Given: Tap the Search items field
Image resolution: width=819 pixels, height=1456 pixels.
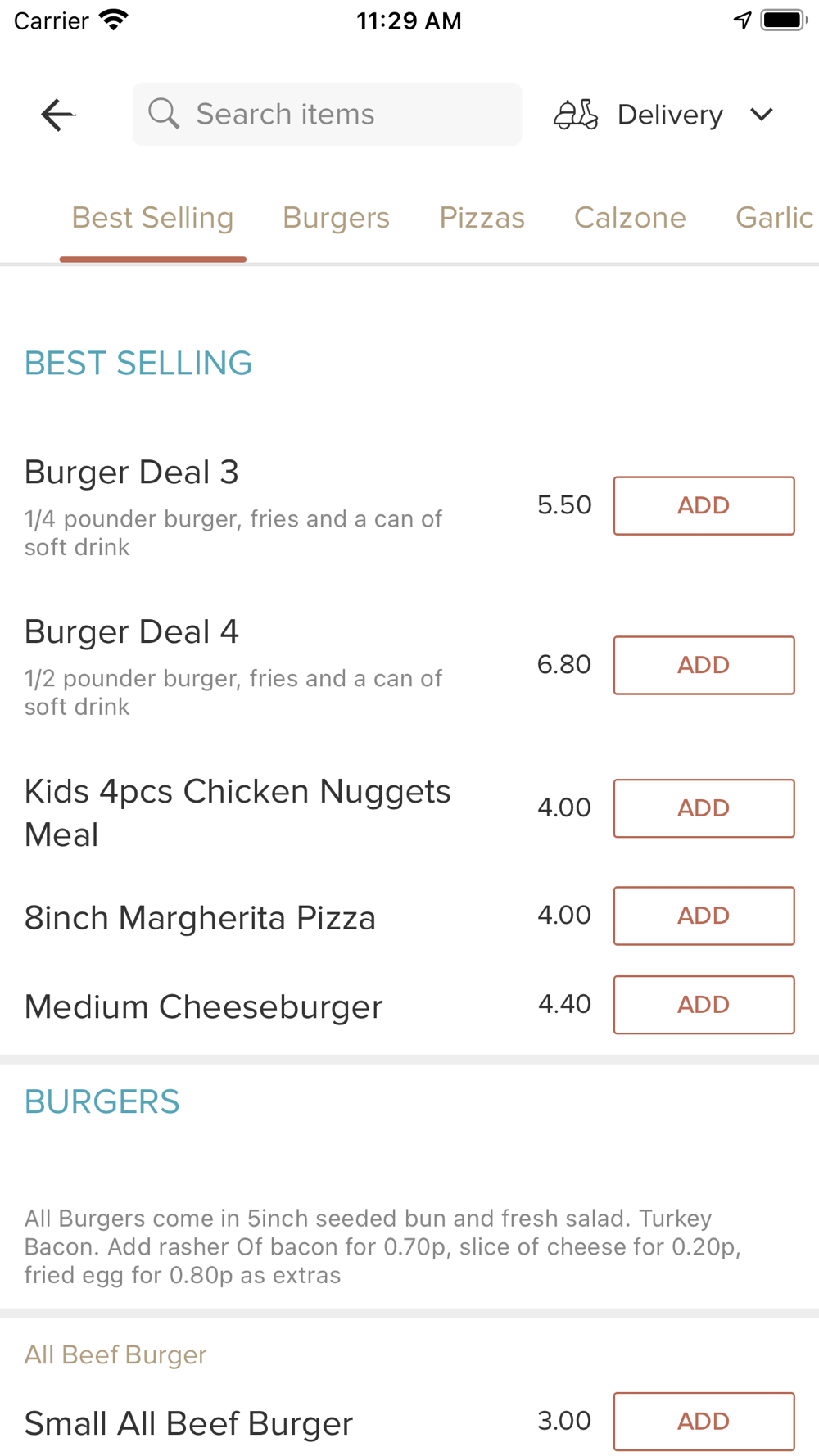Looking at the screenshot, I should point(328,115).
